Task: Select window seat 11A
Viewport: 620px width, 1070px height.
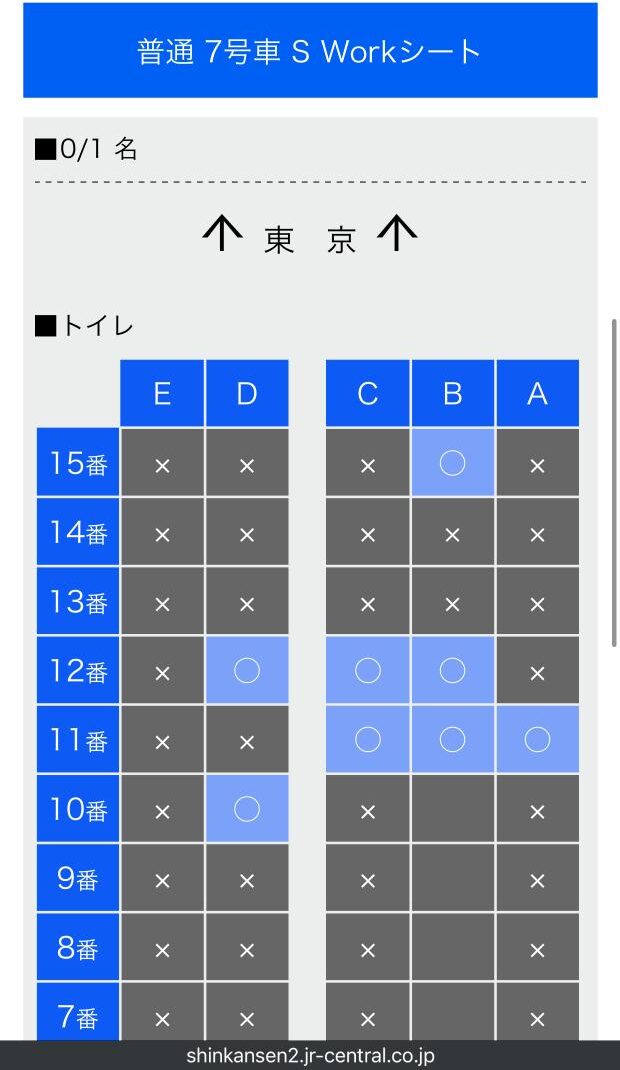Action: (x=537, y=739)
